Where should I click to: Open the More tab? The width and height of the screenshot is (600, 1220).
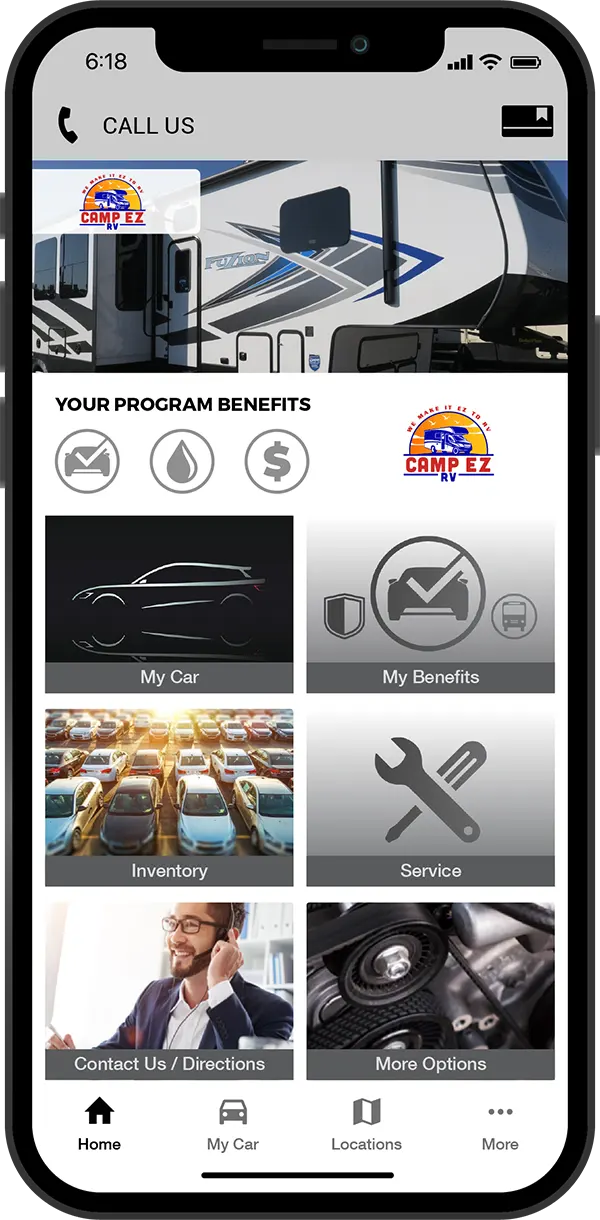tap(500, 1125)
